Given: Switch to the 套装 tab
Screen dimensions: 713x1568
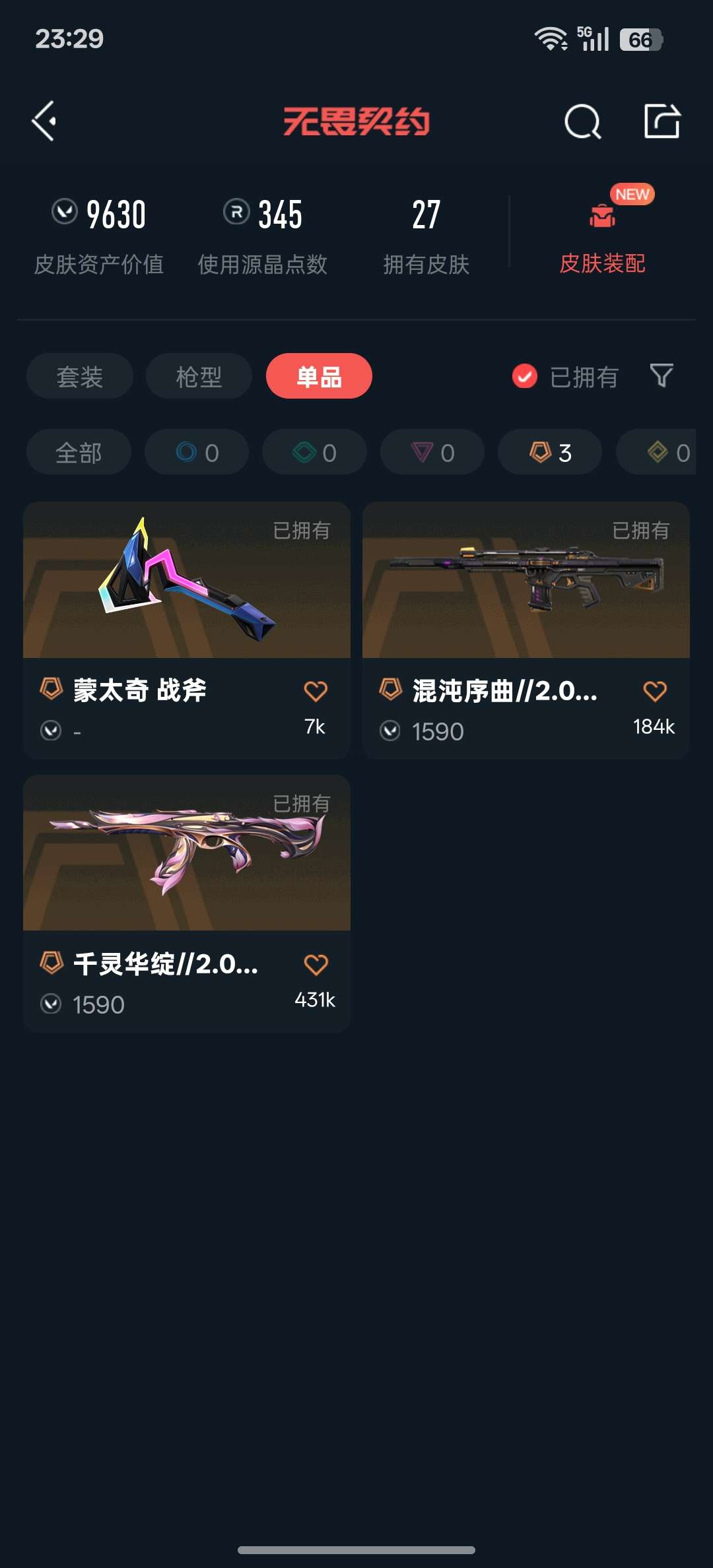Looking at the screenshot, I should (x=80, y=376).
